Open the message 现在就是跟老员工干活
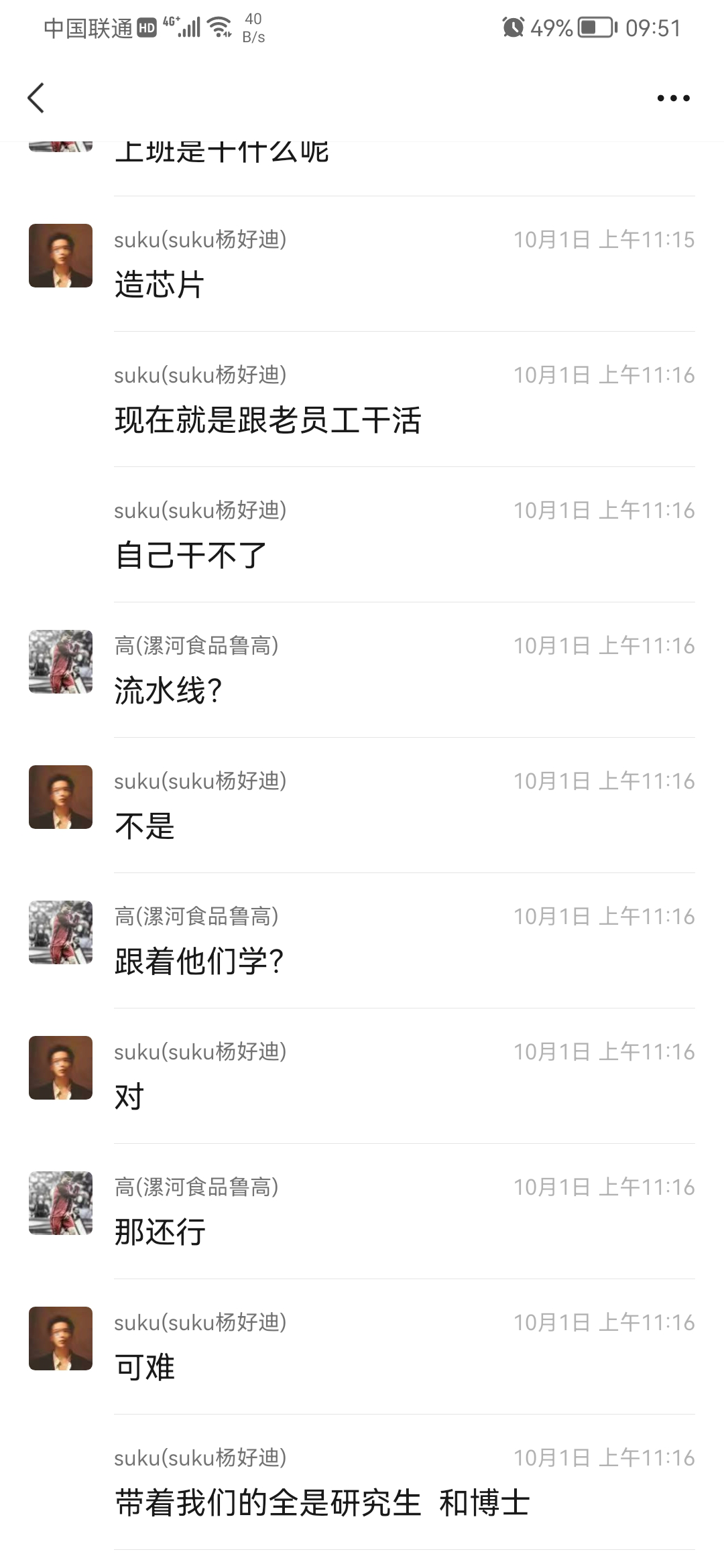Image resolution: width=724 pixels, height=1568 pixels. 267,420
